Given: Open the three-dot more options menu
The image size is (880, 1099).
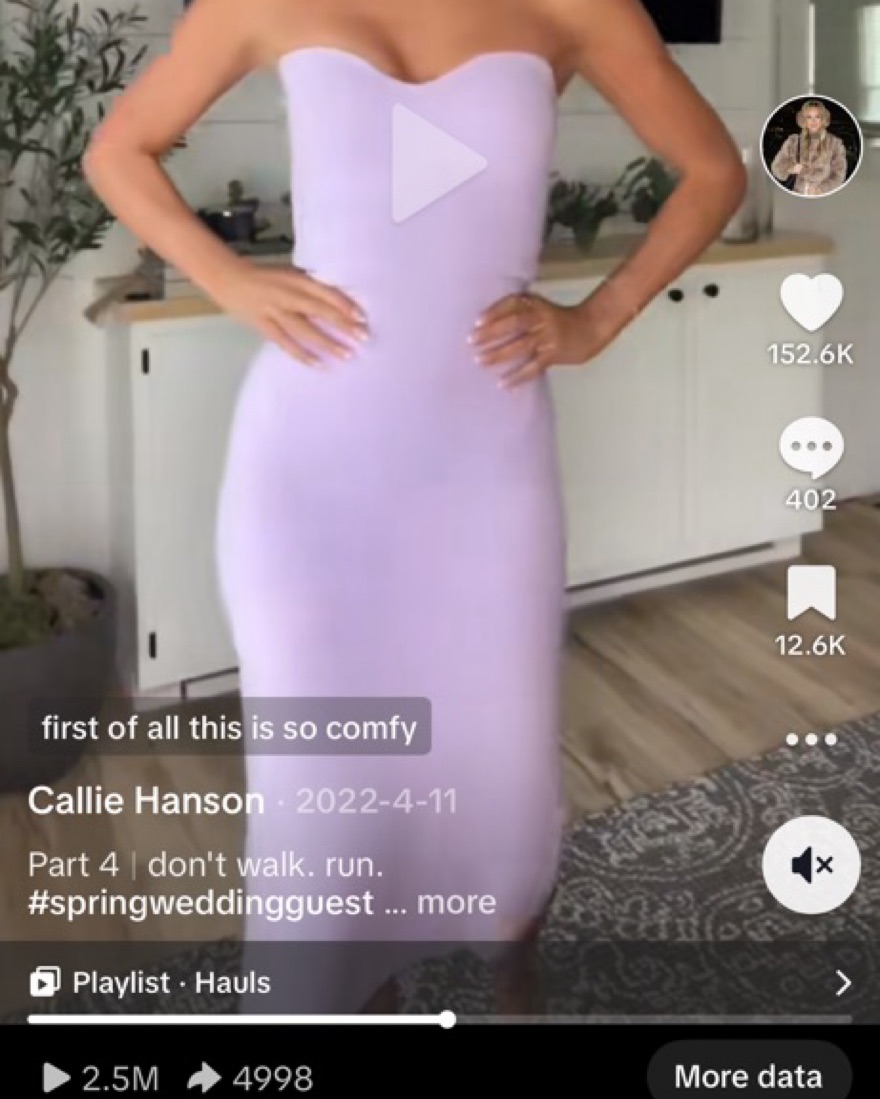Looking at the screenshot, I should tap(811, 740).
